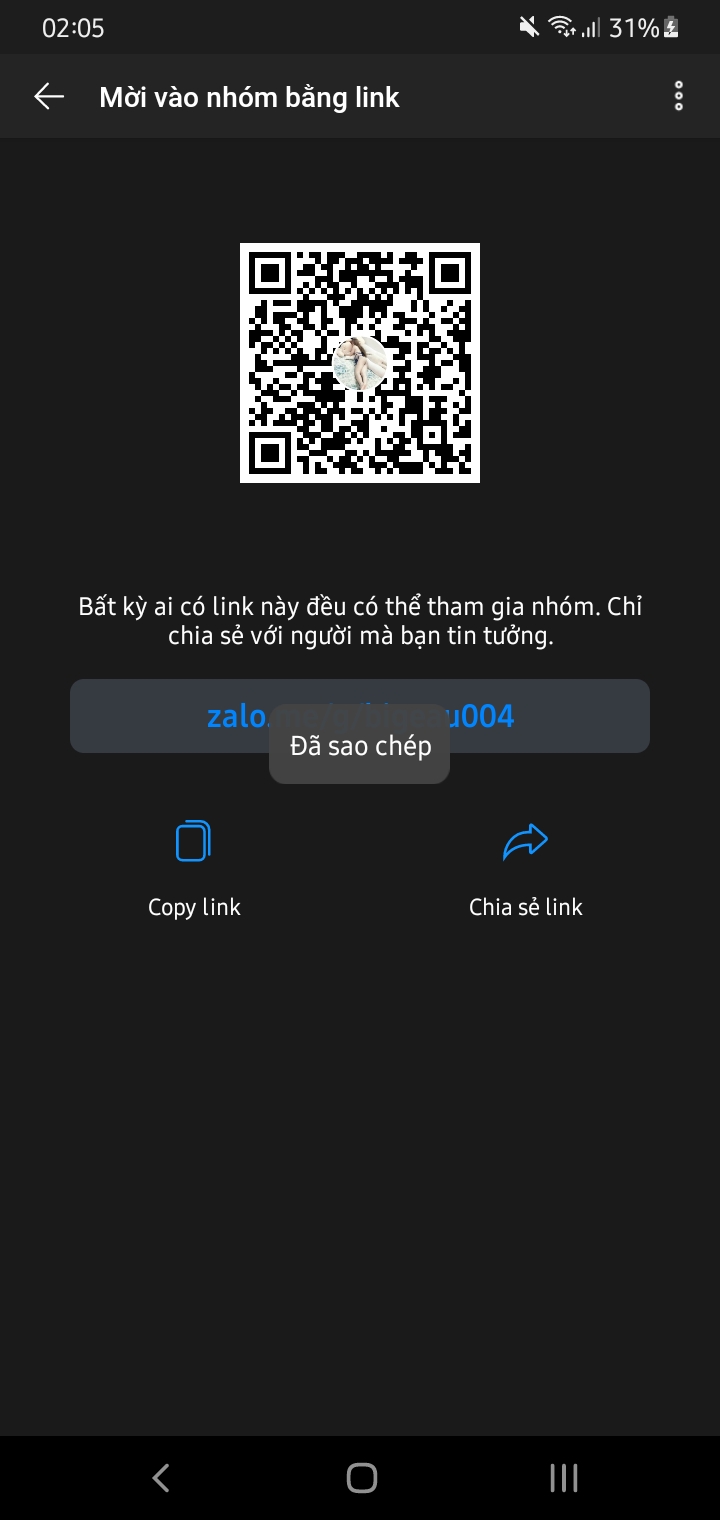Go back from the group invite screen

click(x=49, y=97)
